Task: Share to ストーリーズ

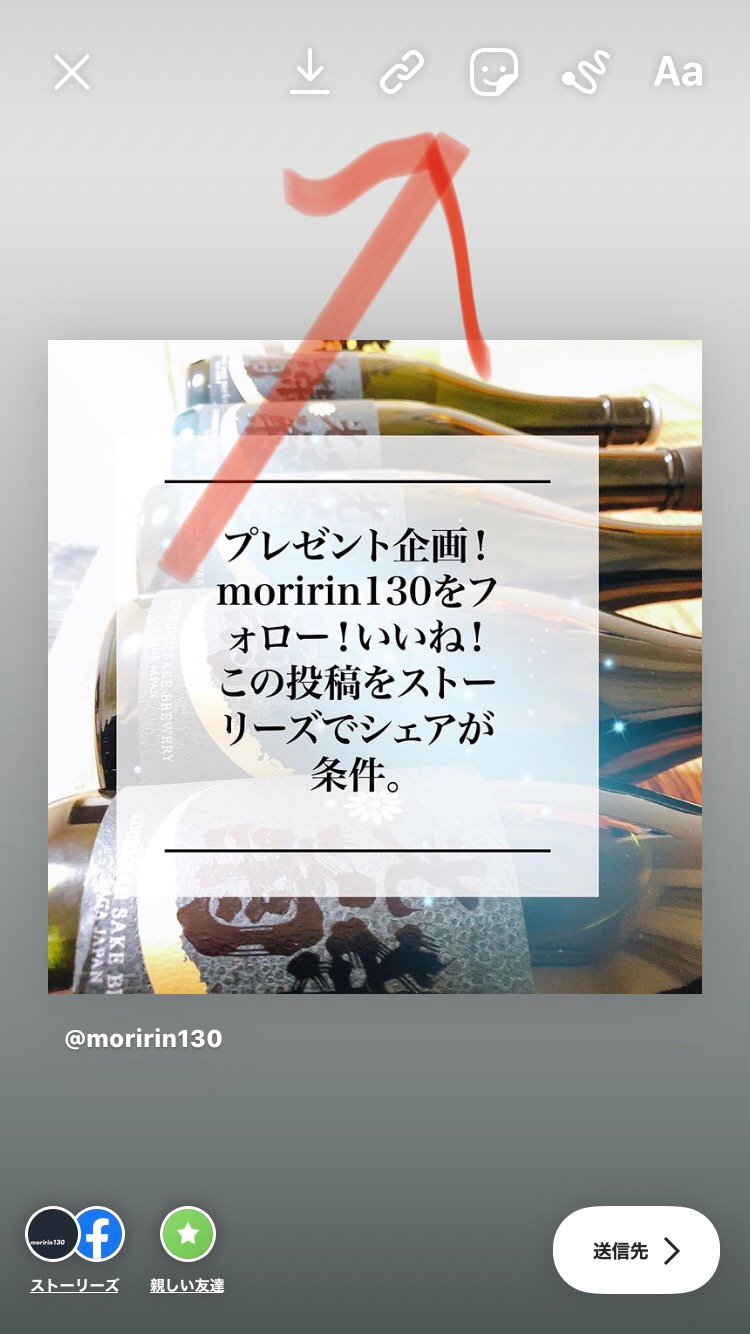Action: coord(75,1249)
